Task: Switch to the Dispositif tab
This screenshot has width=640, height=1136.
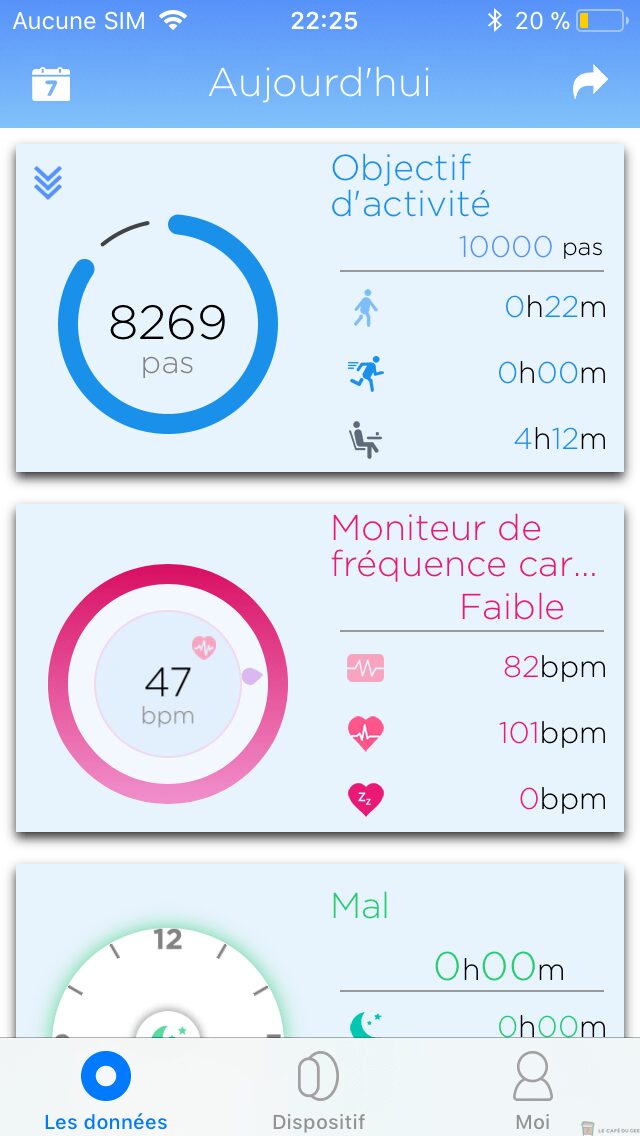Action: (318, 1092)
